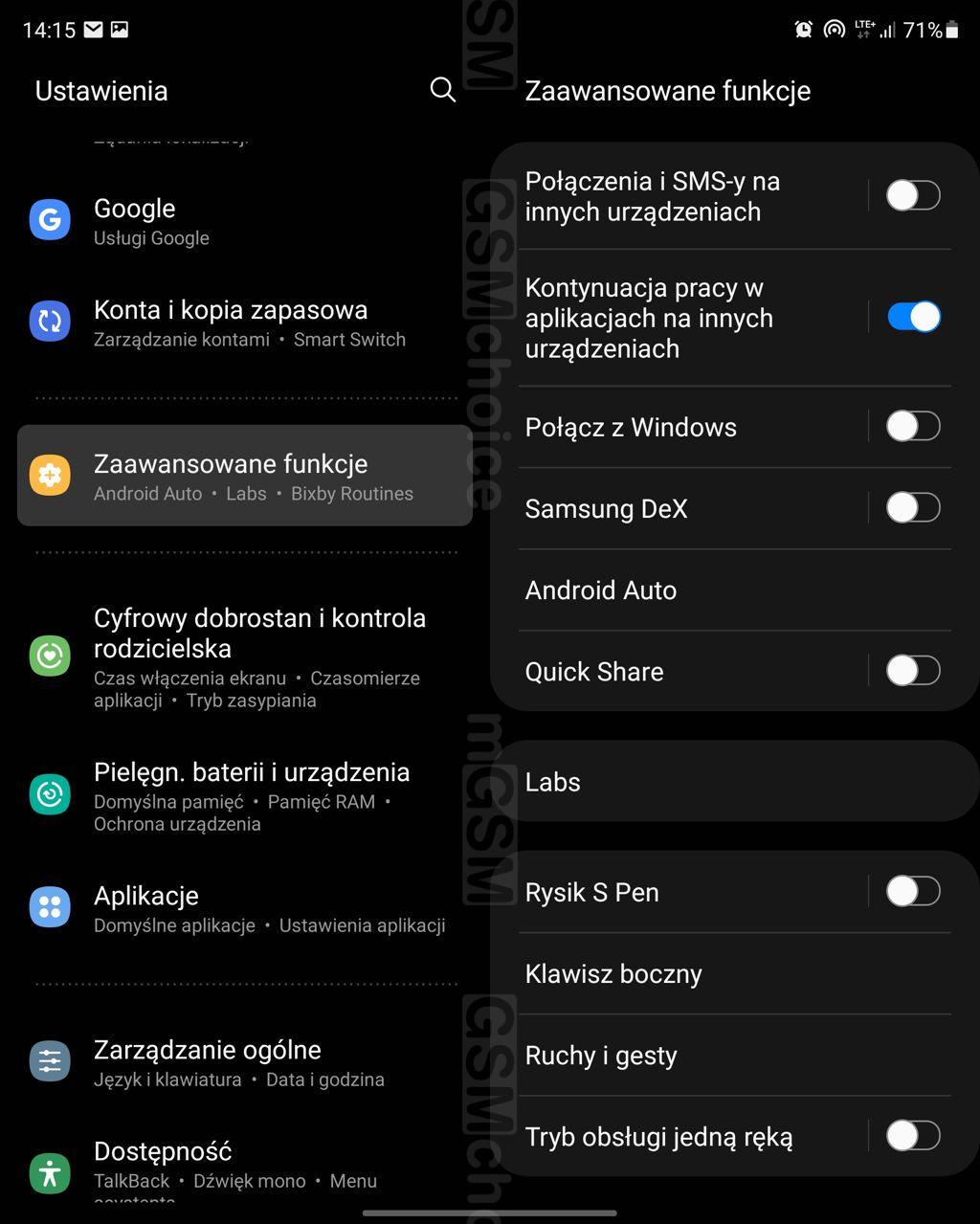Open Ruchy i gesty
The image size is (980, 1224).
734,1055
